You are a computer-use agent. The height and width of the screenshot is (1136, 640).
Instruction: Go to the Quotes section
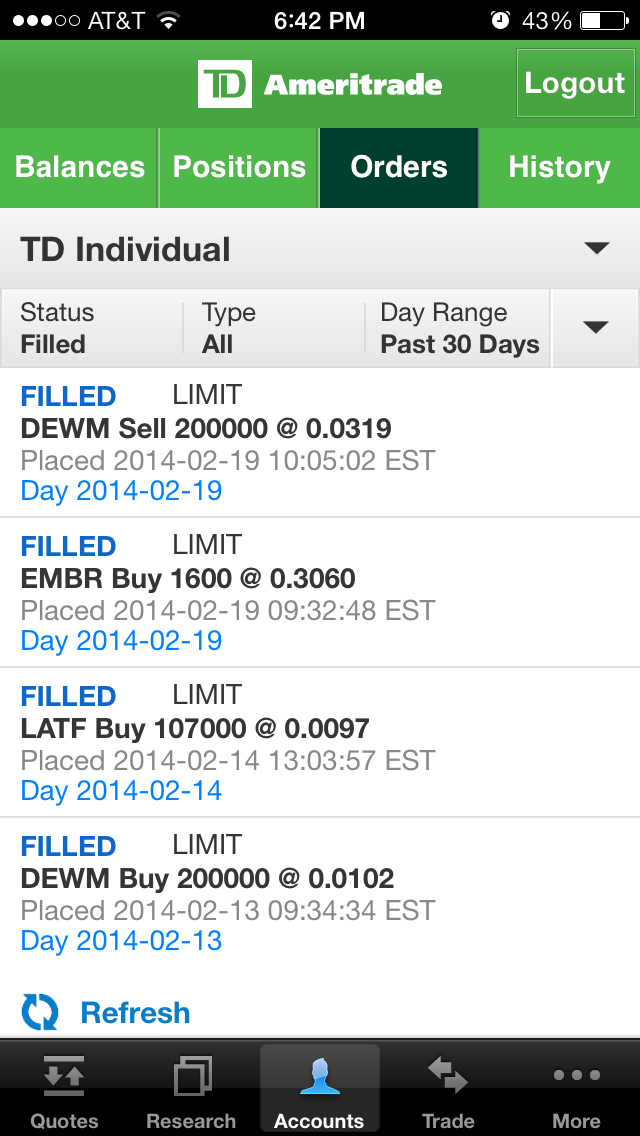point(64,1090)
